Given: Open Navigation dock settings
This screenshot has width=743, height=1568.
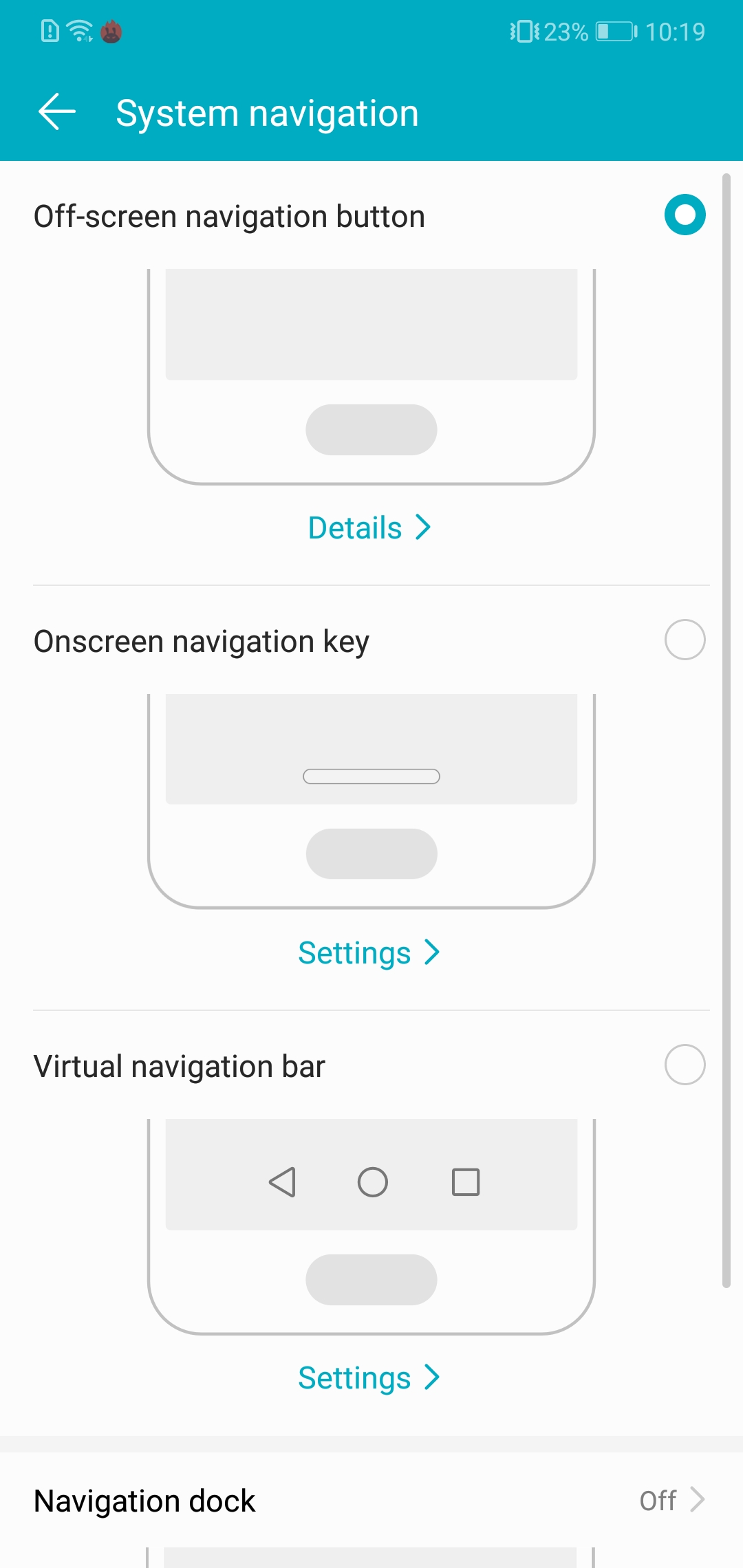Looking at the screenshot, I should [371, 1501].
